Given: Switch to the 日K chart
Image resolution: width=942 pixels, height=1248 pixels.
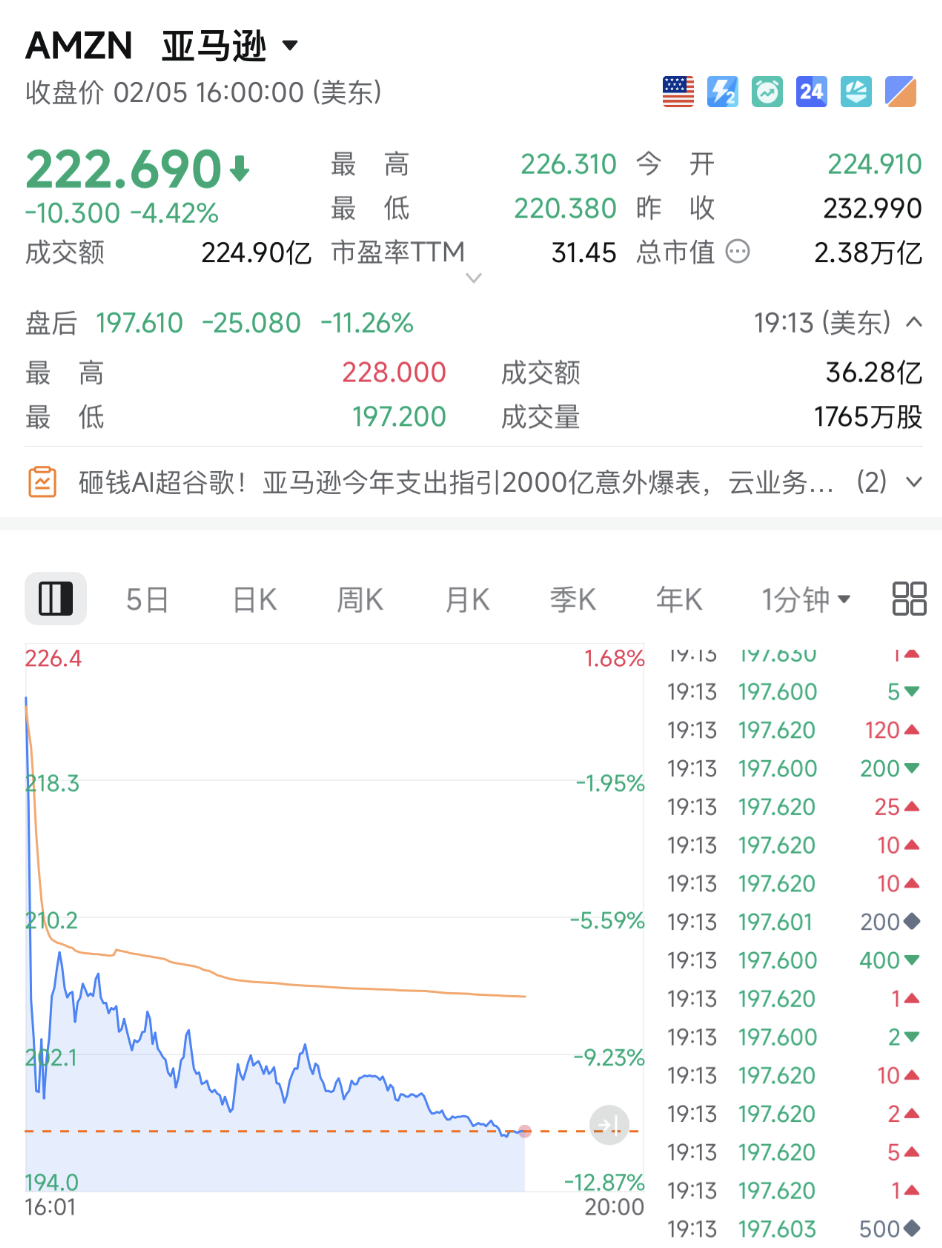Looking at the screenshot, I should click(254, 599).
